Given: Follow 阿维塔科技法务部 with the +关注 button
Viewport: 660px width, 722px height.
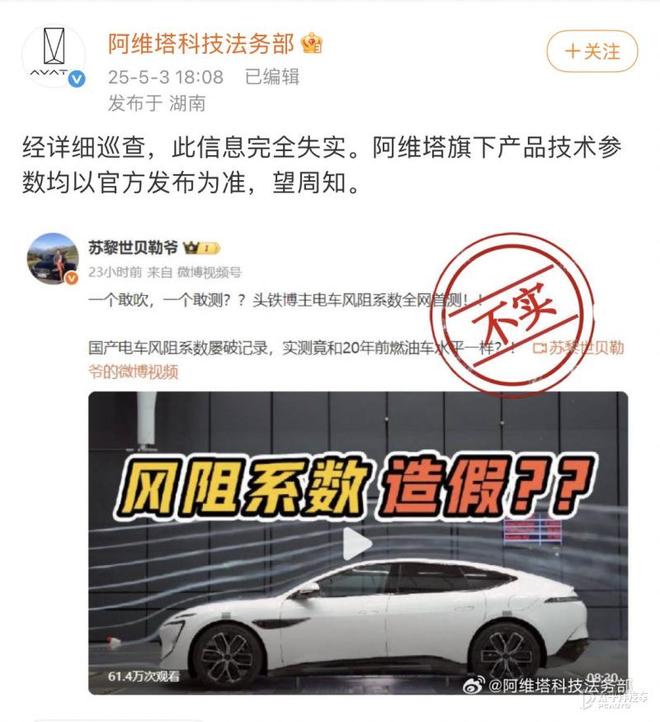Looking at the screenshot, I should (x=592, y=50).
